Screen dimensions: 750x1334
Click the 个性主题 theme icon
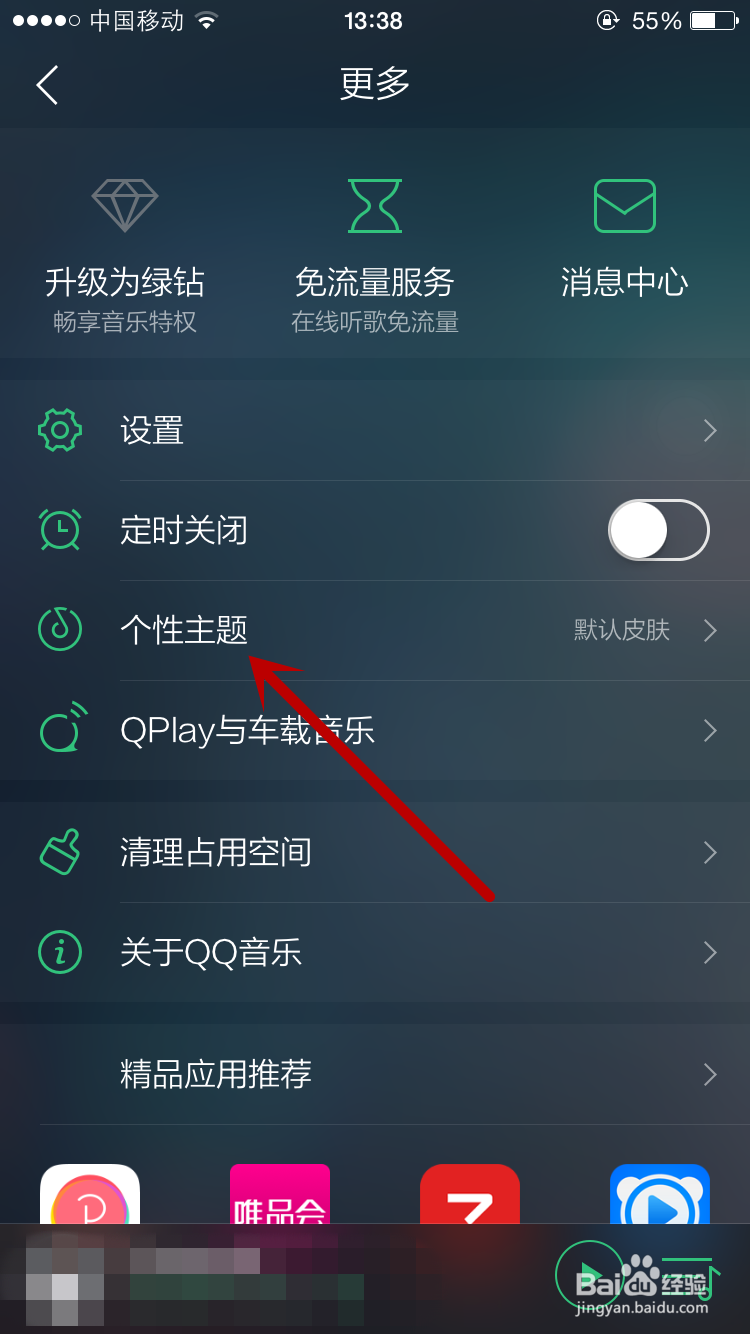coord(60,630)
